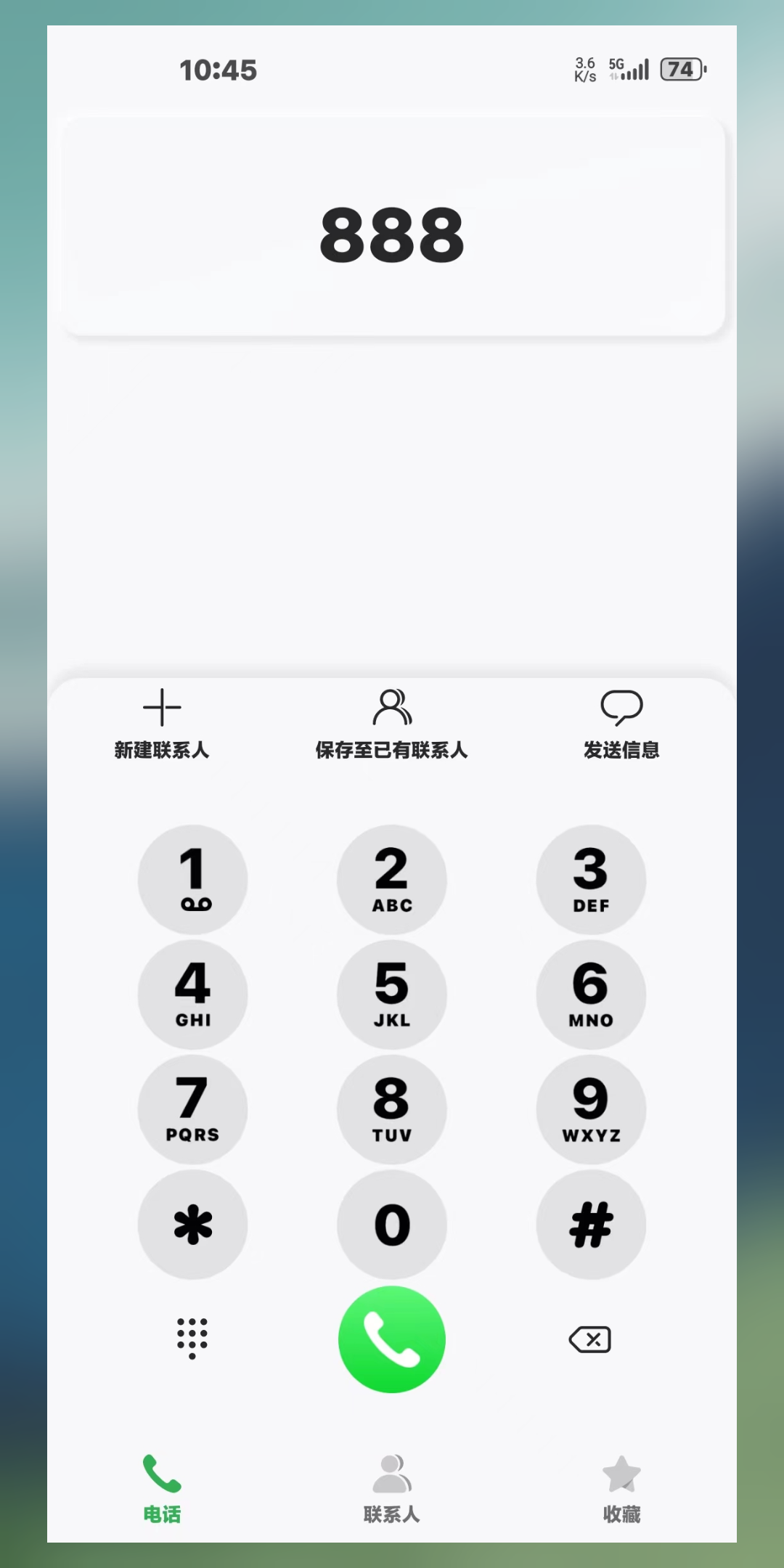
Task: Enter digit 8 TUV
Action: [392, 1108]
